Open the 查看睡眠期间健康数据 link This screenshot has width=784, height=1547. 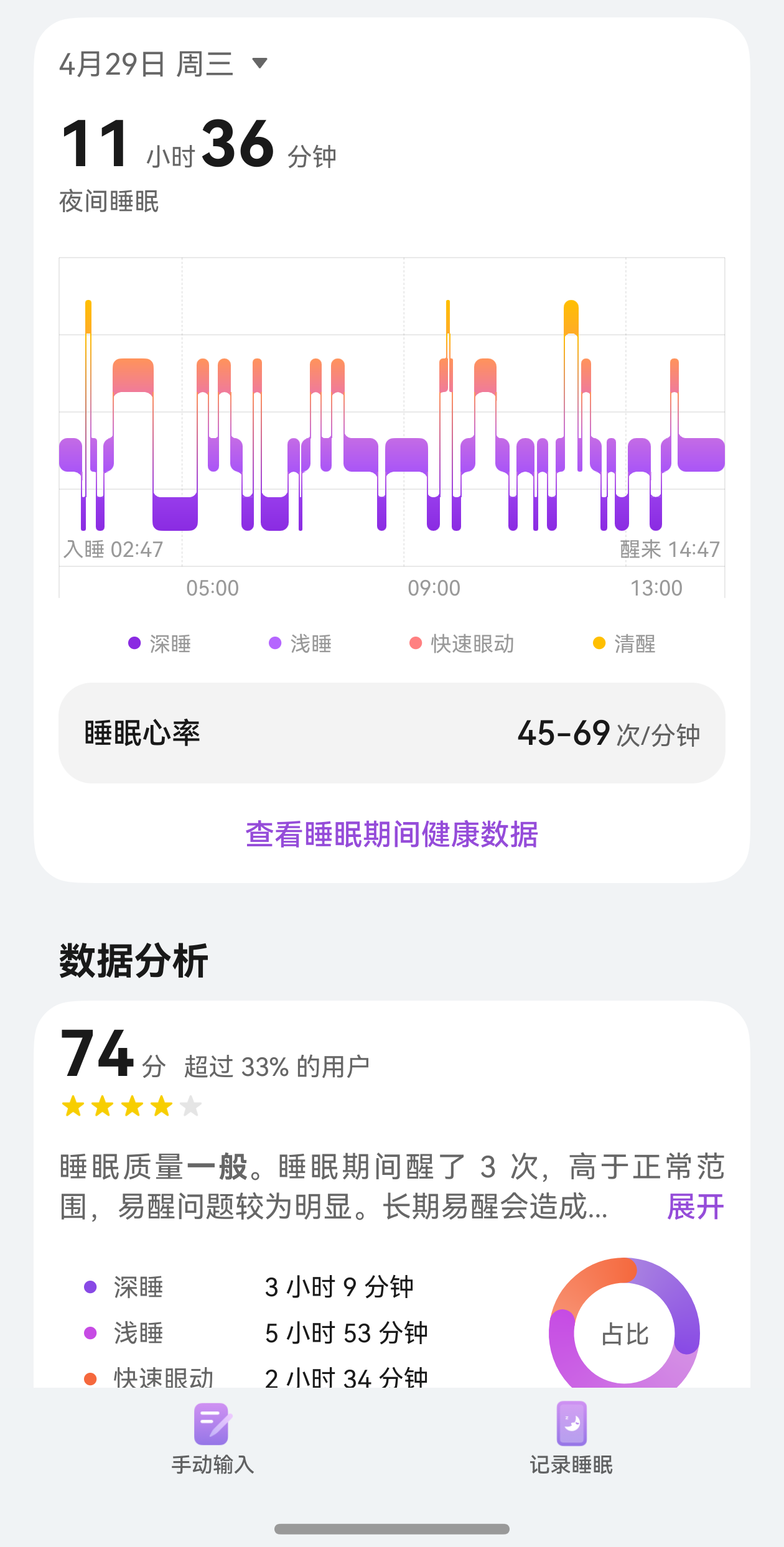tap(391, 834)
